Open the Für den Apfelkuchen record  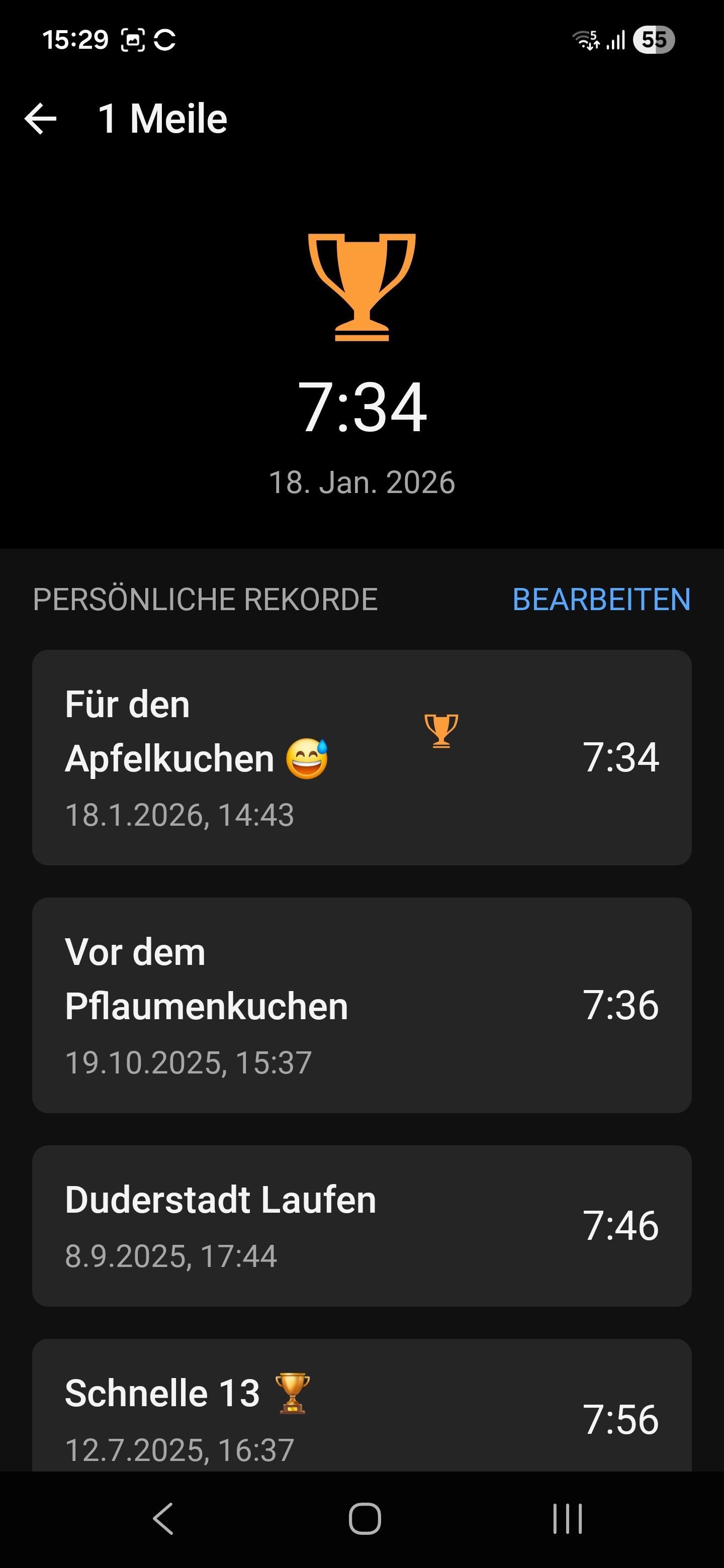(361, 757)
